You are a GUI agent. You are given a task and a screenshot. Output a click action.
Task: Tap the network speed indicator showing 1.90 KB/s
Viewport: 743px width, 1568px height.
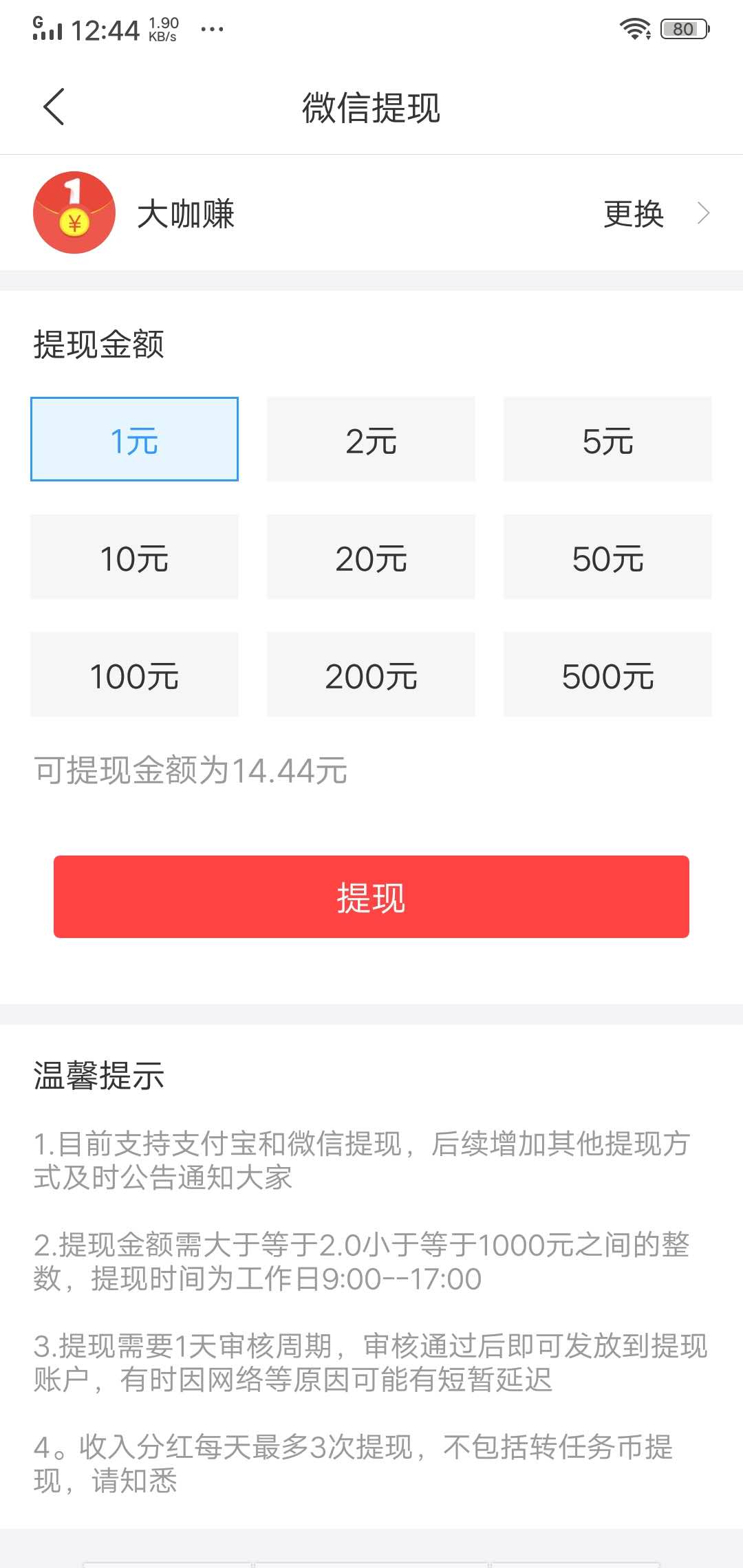[162, 28]
